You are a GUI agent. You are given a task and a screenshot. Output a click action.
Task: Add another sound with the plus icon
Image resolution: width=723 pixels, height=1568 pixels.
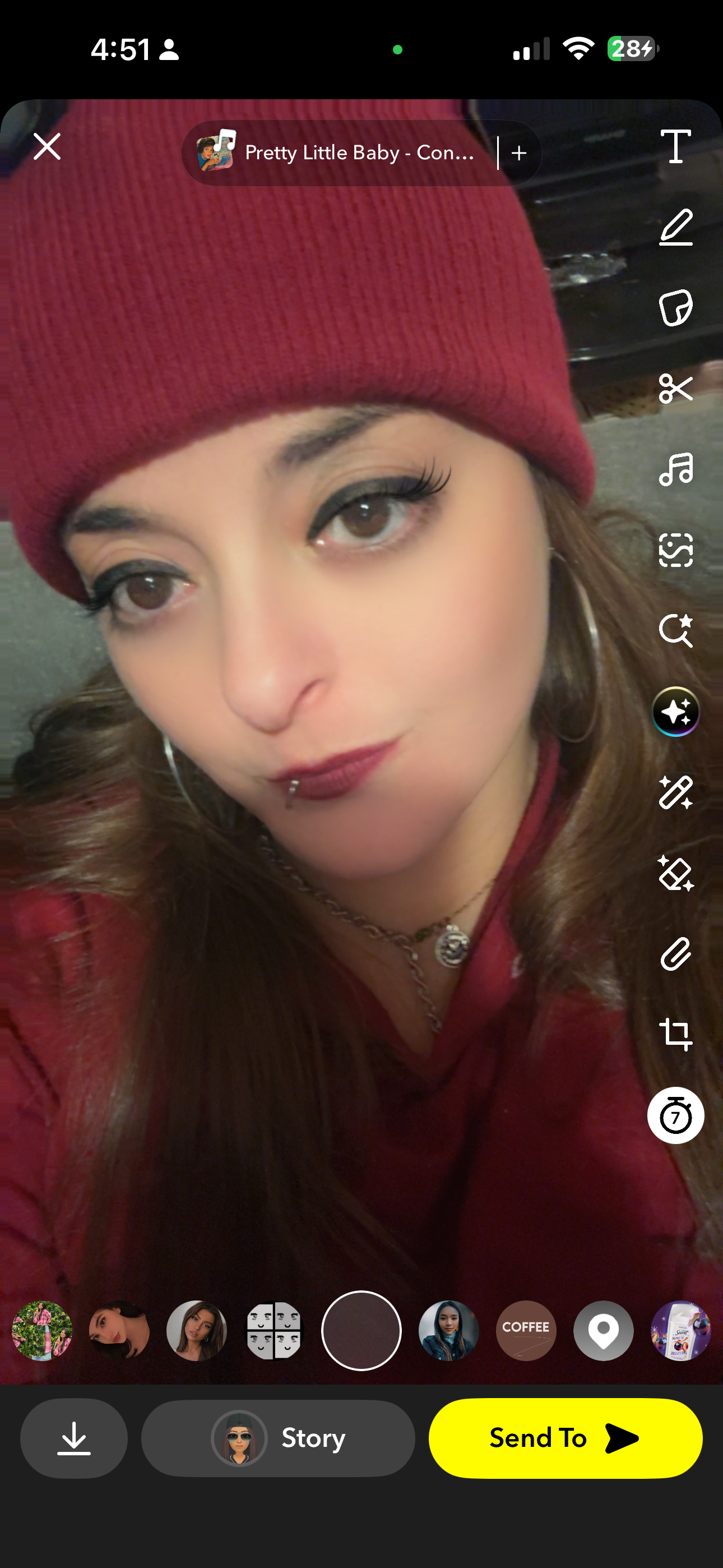519,153
